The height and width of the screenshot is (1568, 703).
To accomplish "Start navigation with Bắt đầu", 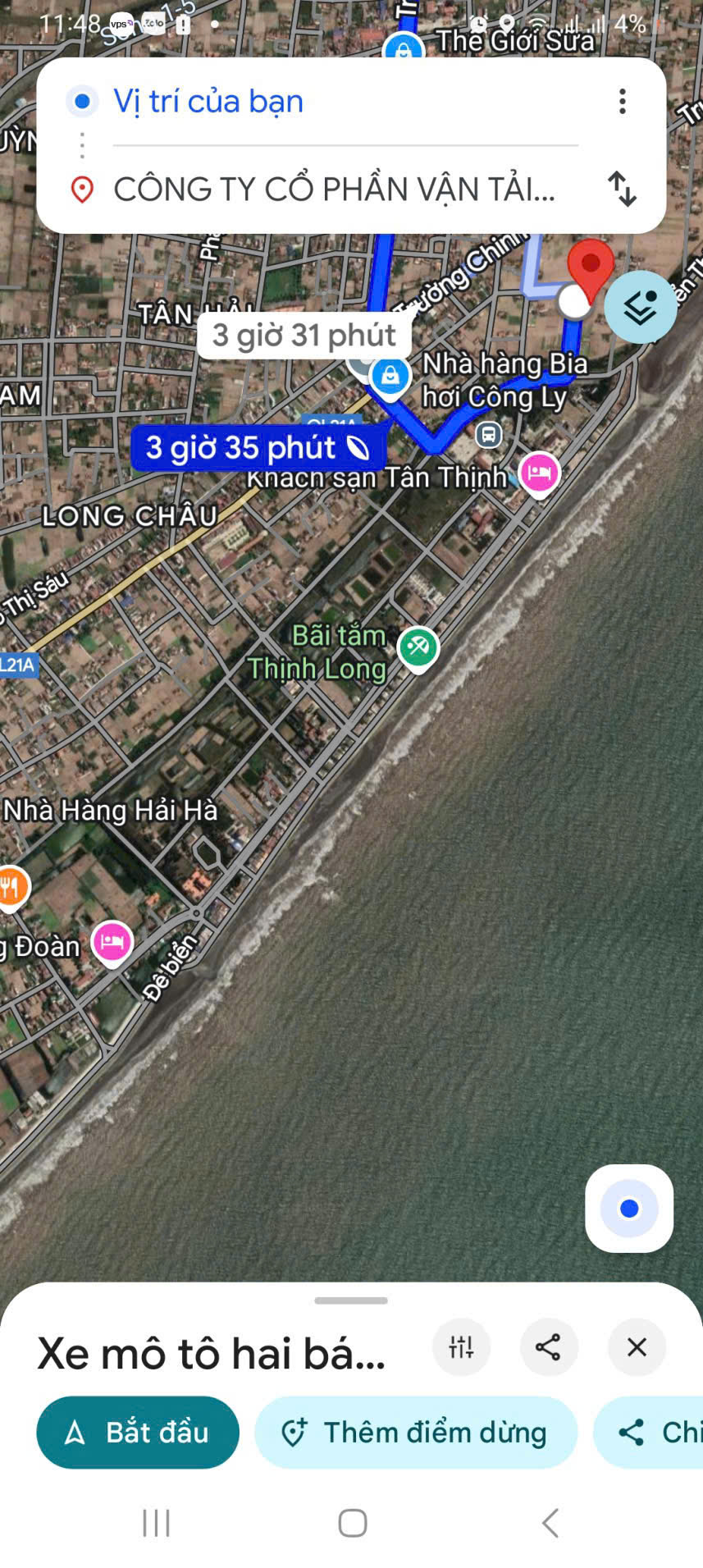I will [138, 1432].
